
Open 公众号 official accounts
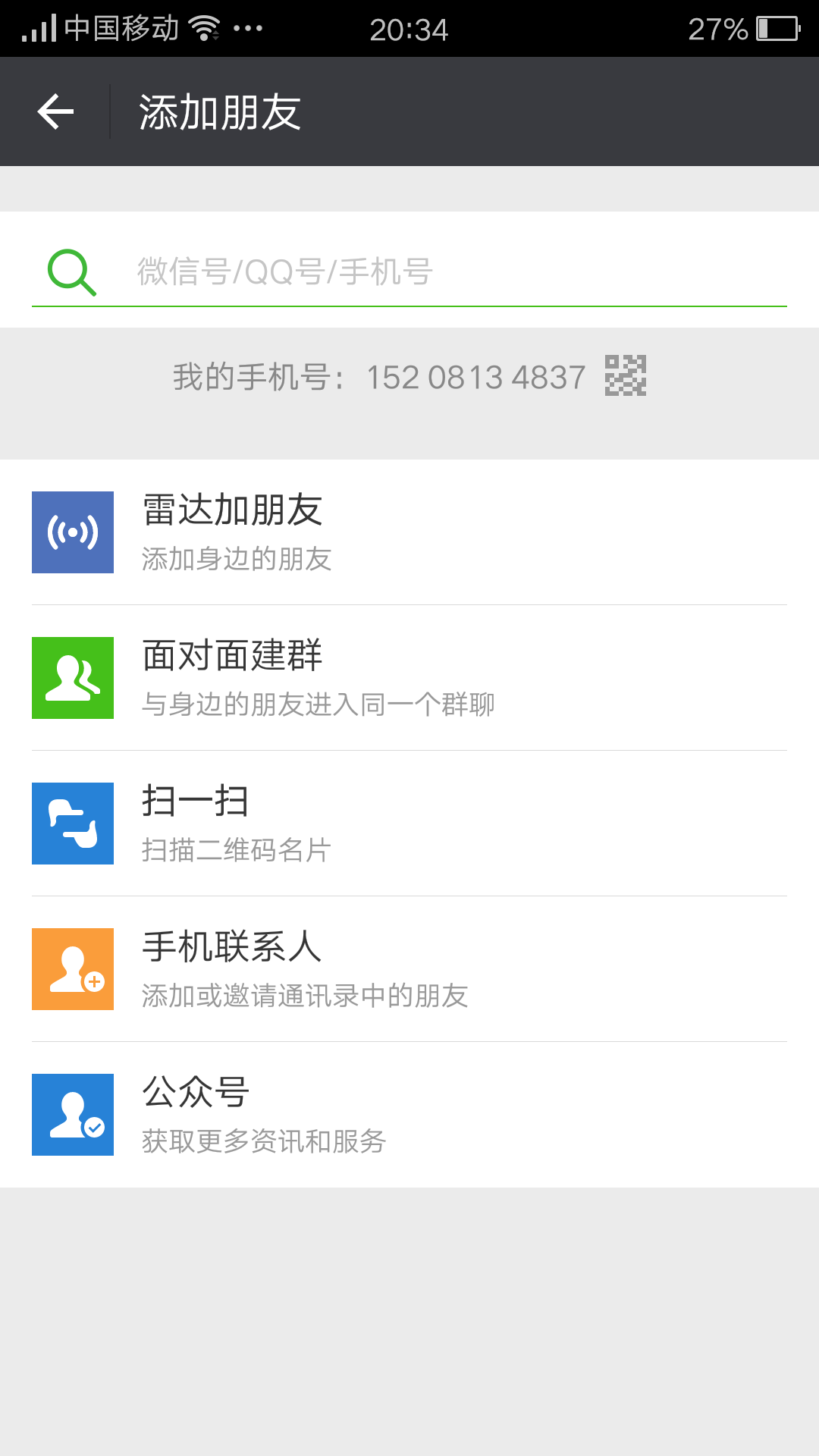click(x=409, y=1115)
